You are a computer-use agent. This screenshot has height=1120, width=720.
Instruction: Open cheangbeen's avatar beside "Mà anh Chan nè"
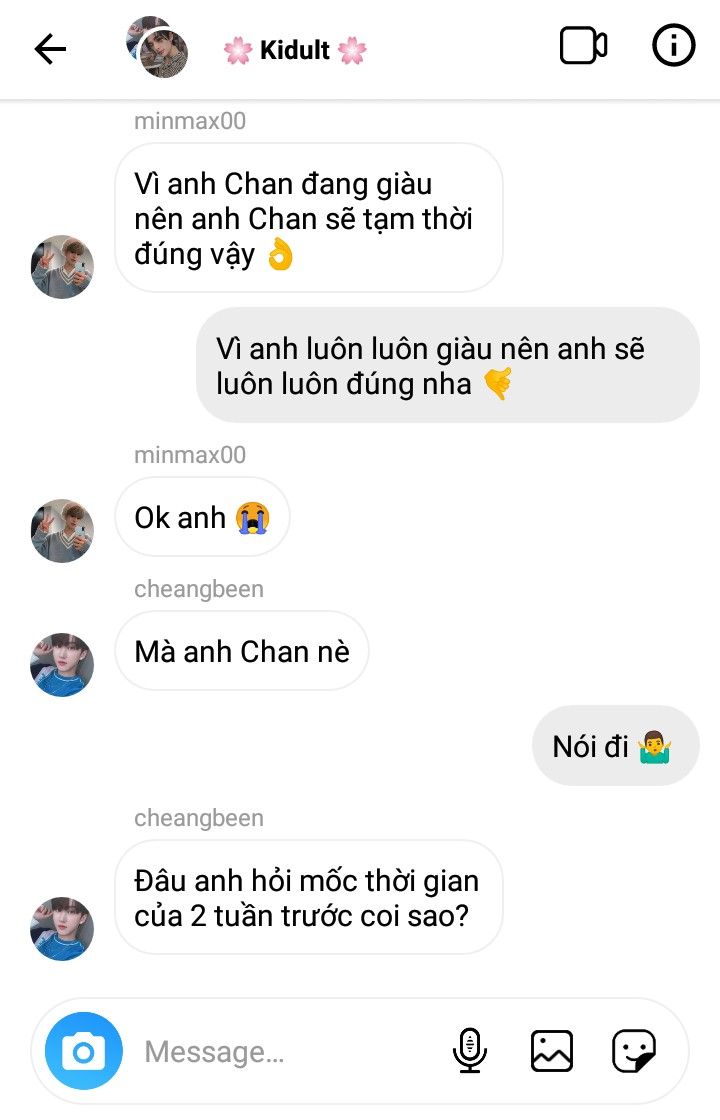[x=62, y=664]
